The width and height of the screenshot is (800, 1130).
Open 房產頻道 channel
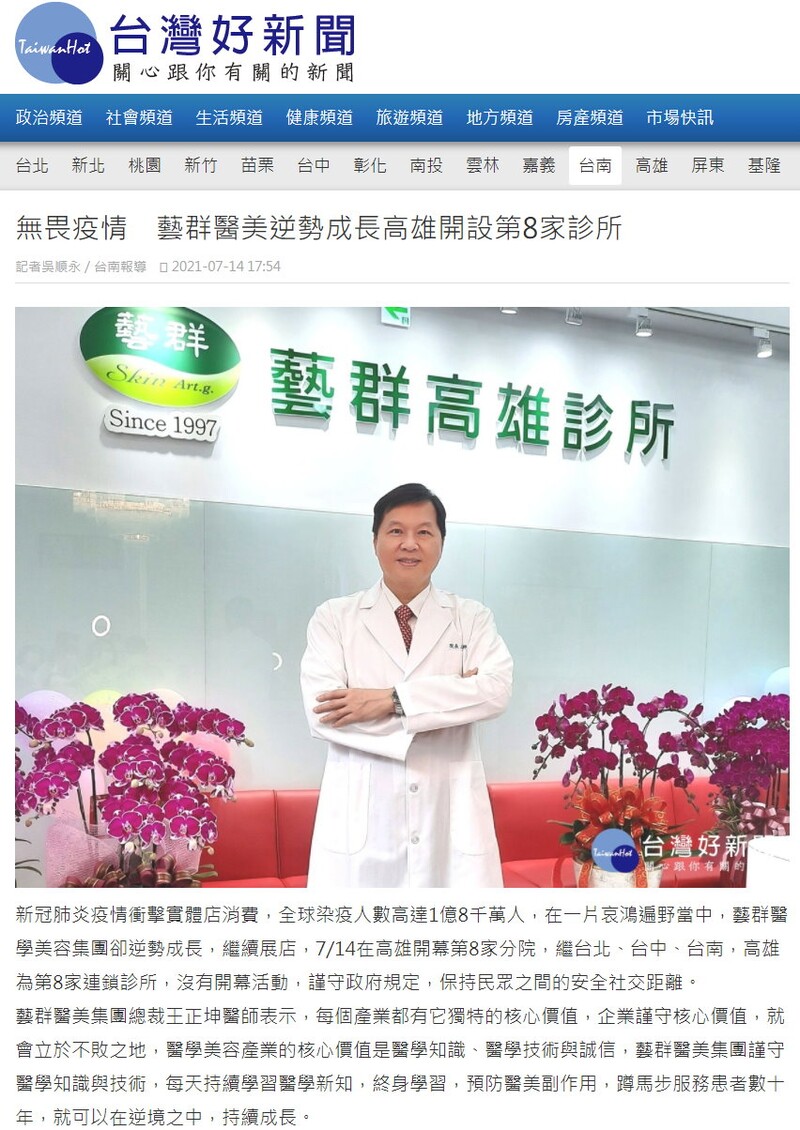pos(589,117)
